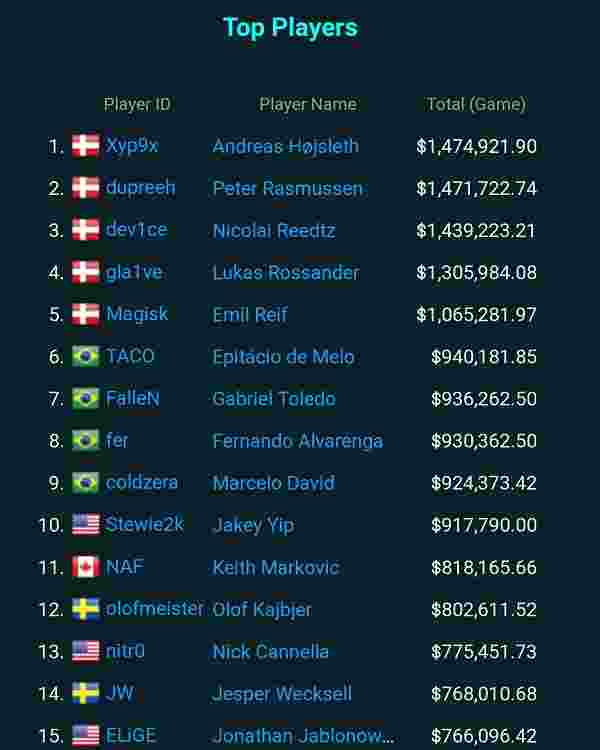The height and width of the screenshot is (750, 600).
Task: Select Stewie2k player link
Action: click(x=145, y=524)
